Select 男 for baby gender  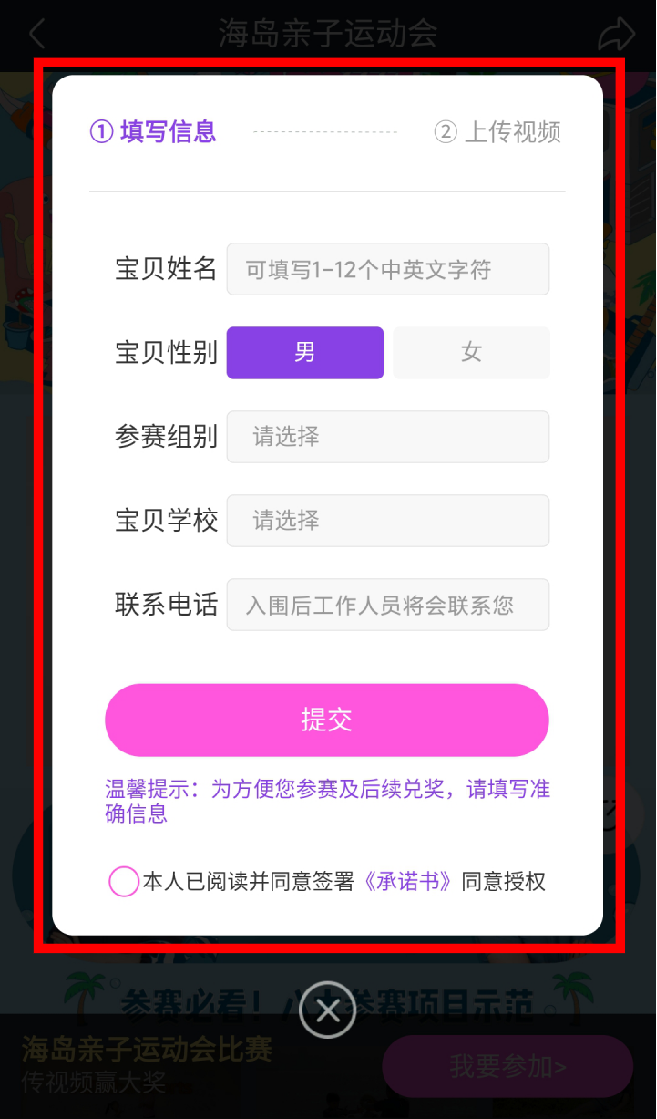305,352
